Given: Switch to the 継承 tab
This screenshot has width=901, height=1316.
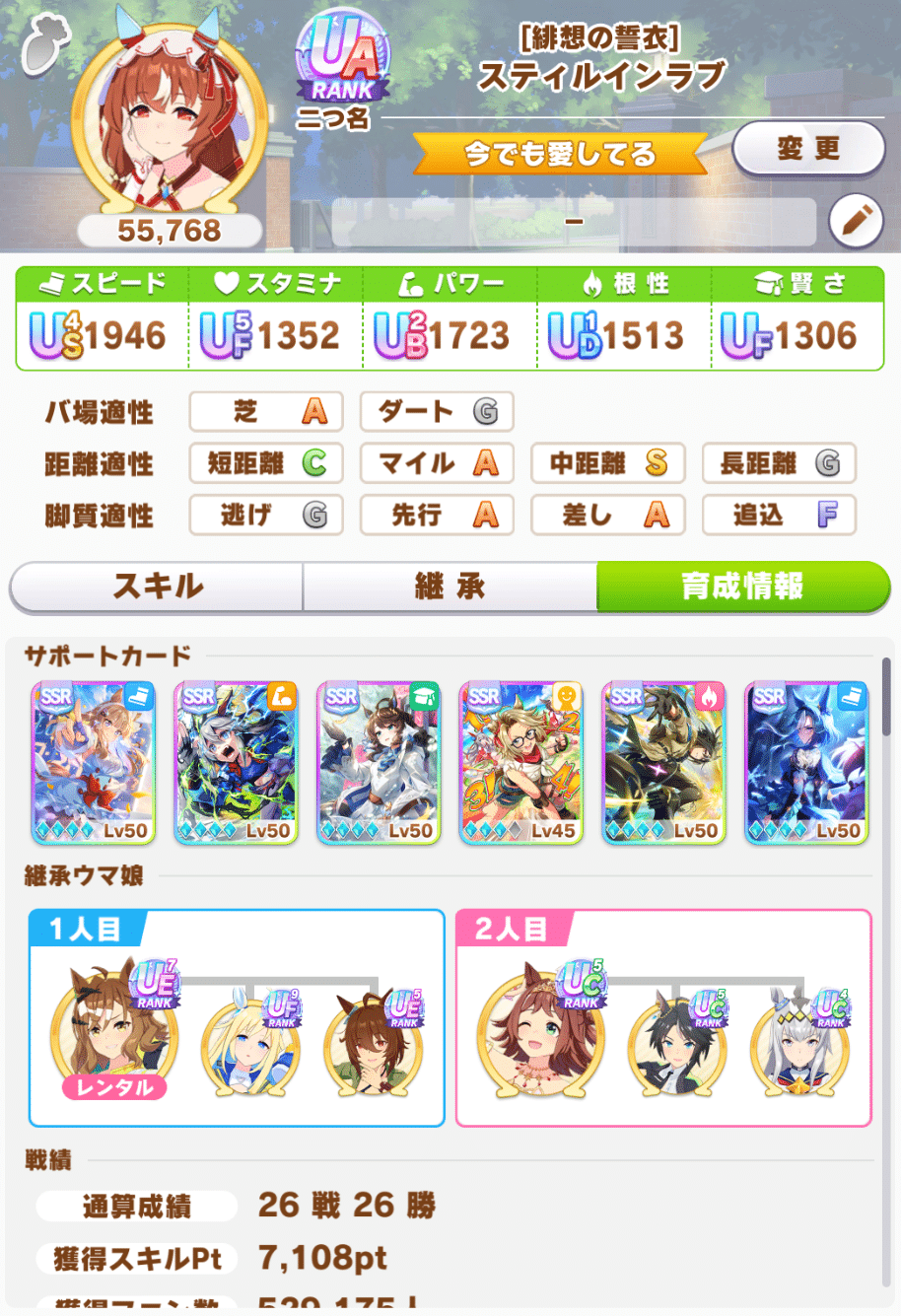Looking at the screenshot, I should (x=450, y=587).
